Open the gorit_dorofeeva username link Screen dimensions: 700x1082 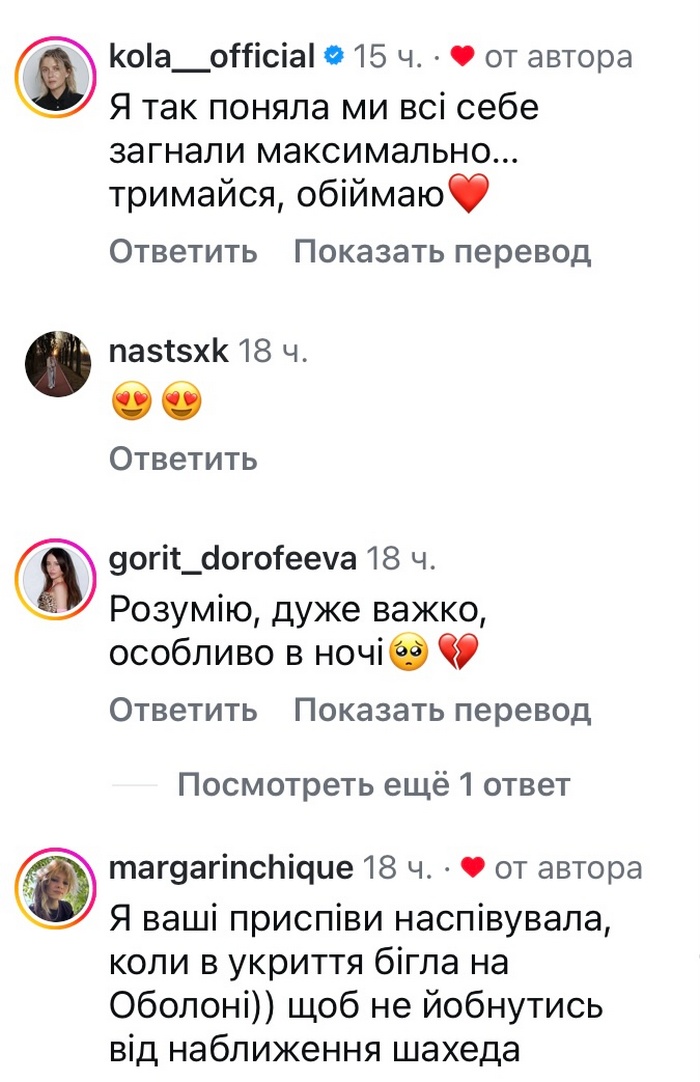pos(232,559)
